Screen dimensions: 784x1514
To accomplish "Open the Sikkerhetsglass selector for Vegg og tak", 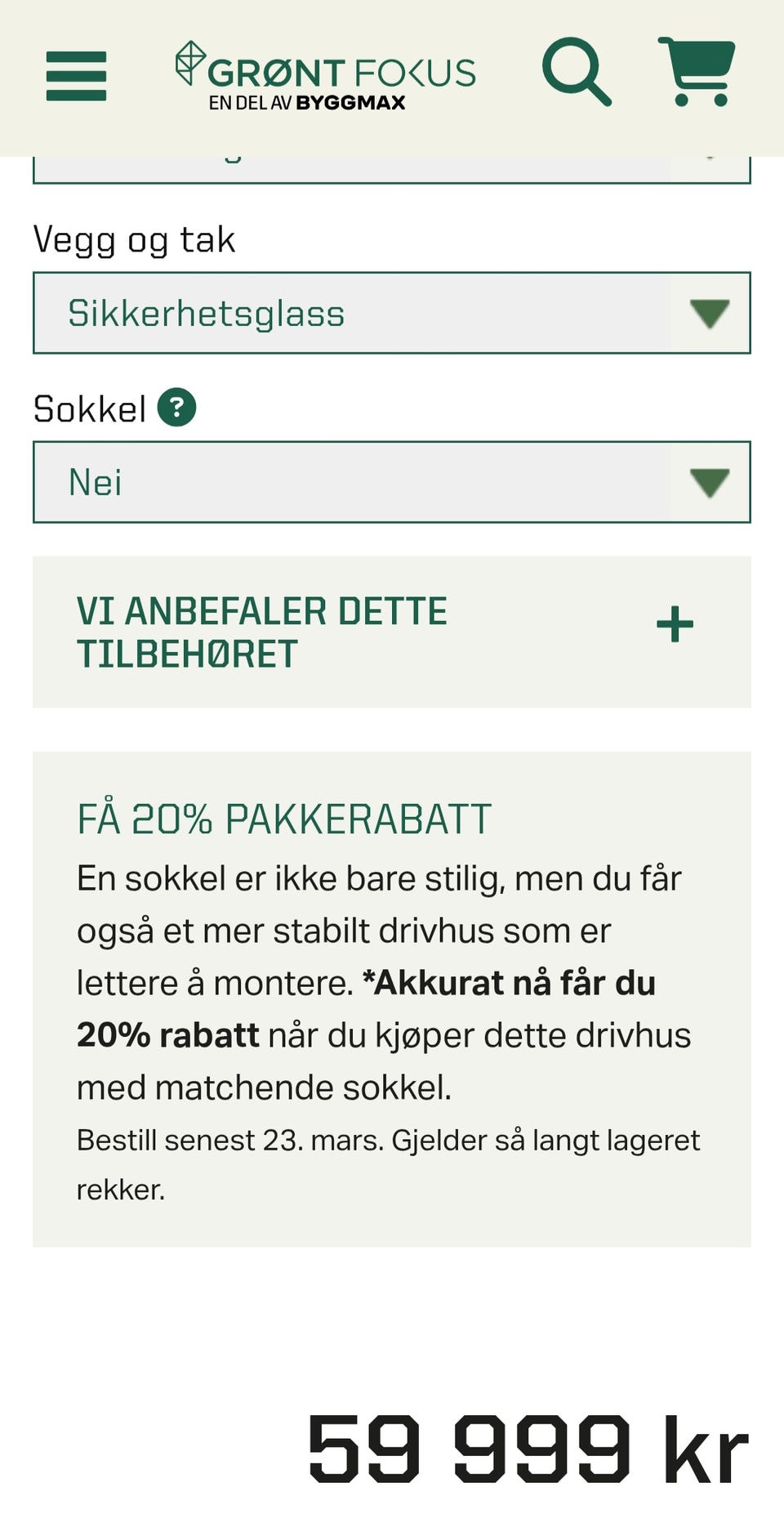I will pyautogui.click(x=390, y=314).
